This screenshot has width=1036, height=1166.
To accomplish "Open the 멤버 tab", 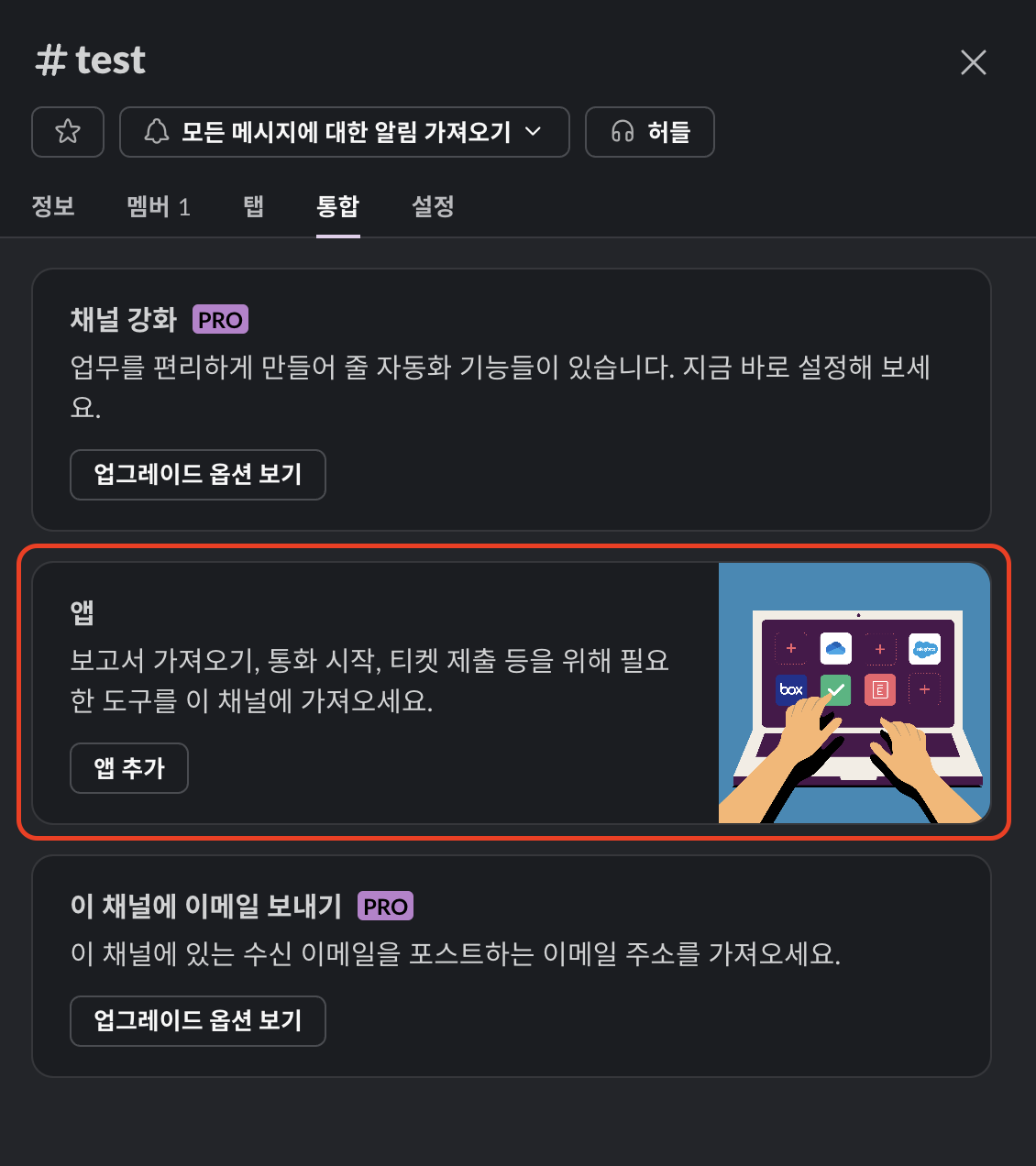I will pos(158,206).
